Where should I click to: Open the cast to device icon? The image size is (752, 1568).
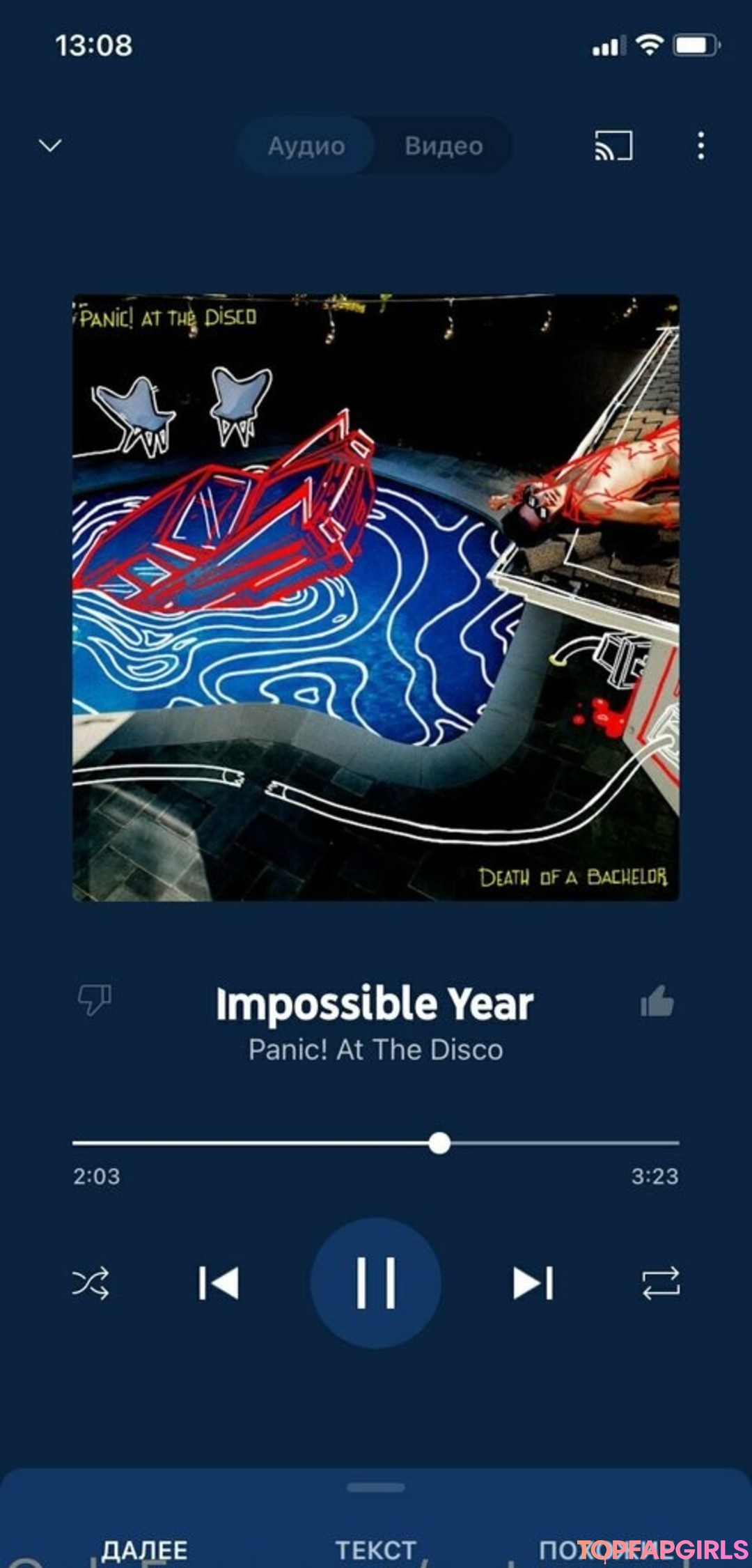click(613, 146)
